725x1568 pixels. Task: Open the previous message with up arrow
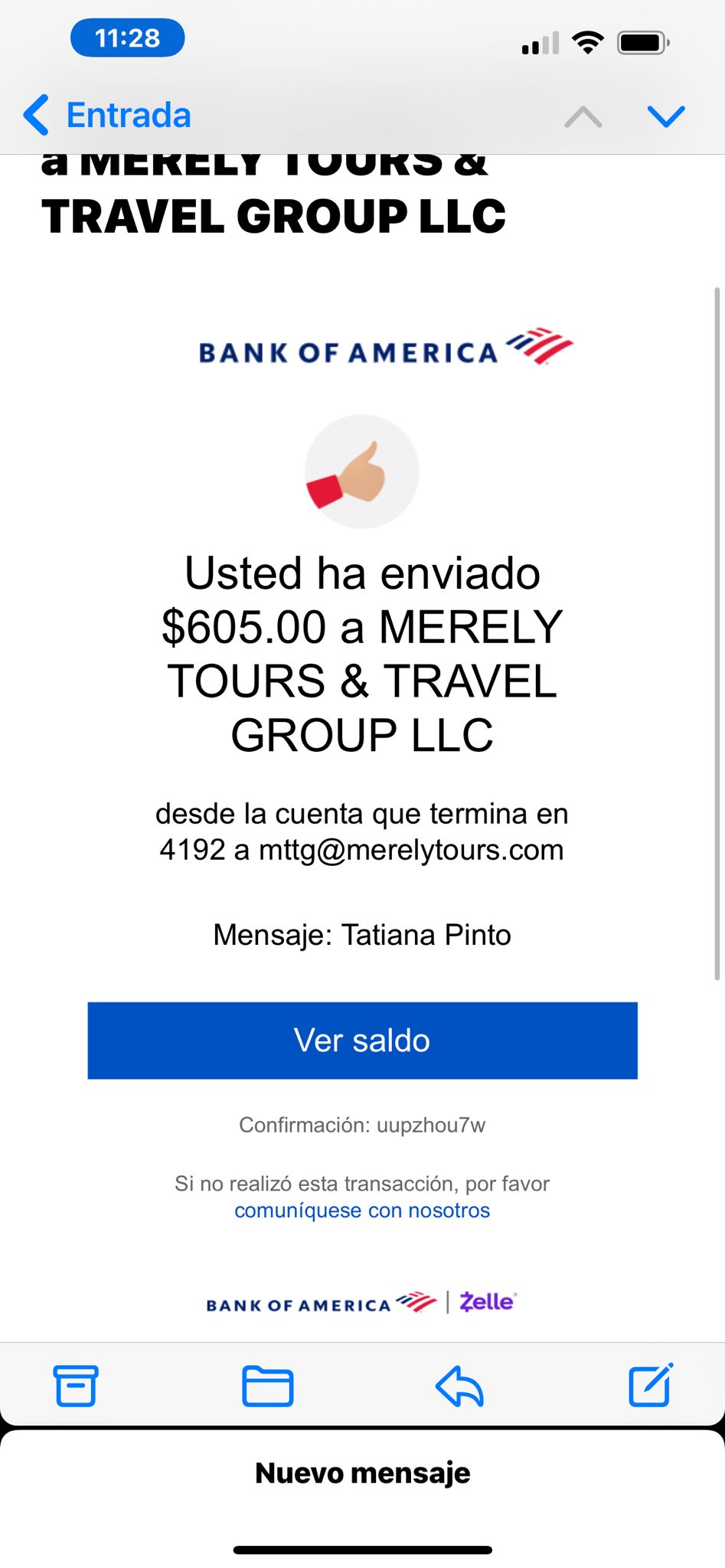click(x=583, y=116)
